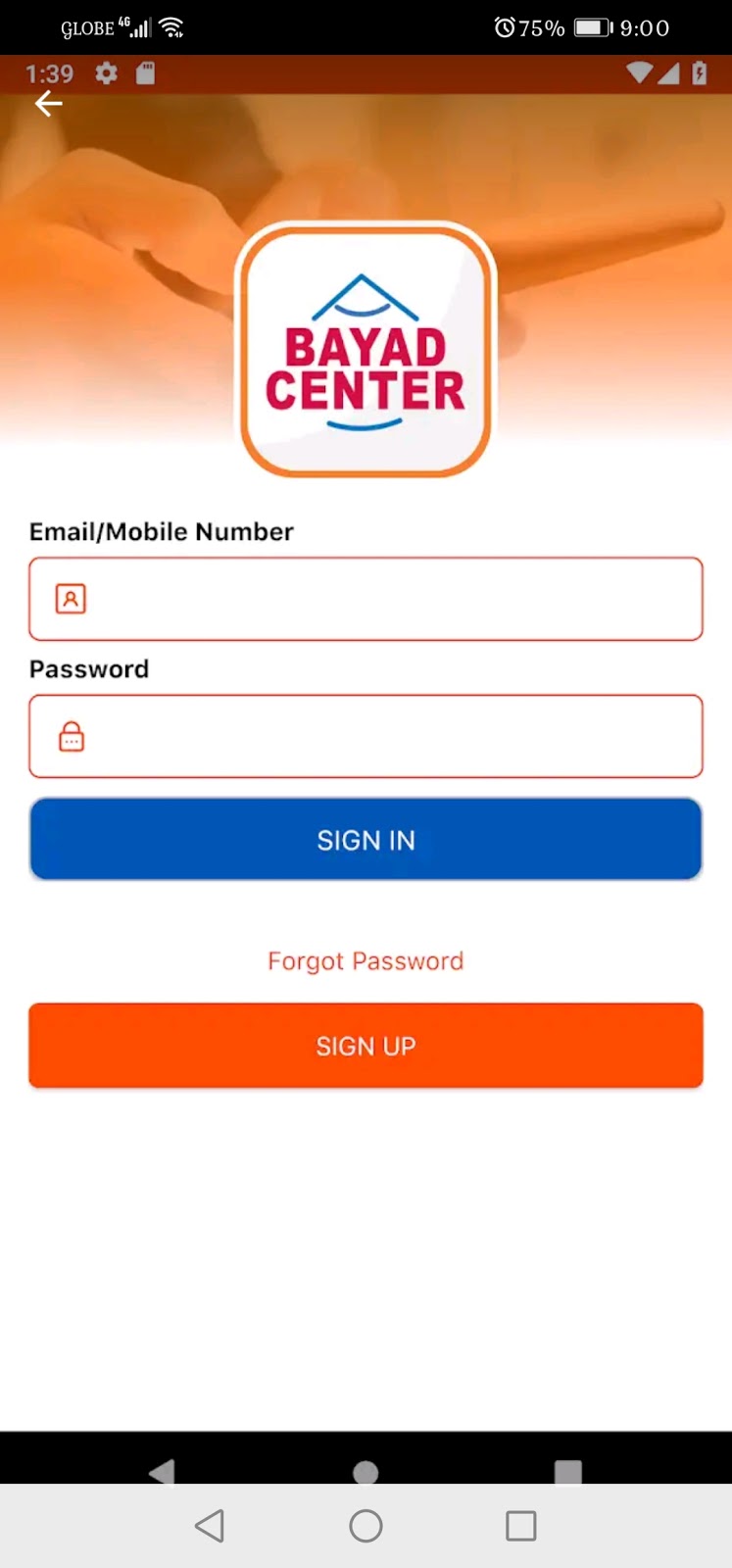Tap the SIM card icon beside the gear

pos(145,73)
